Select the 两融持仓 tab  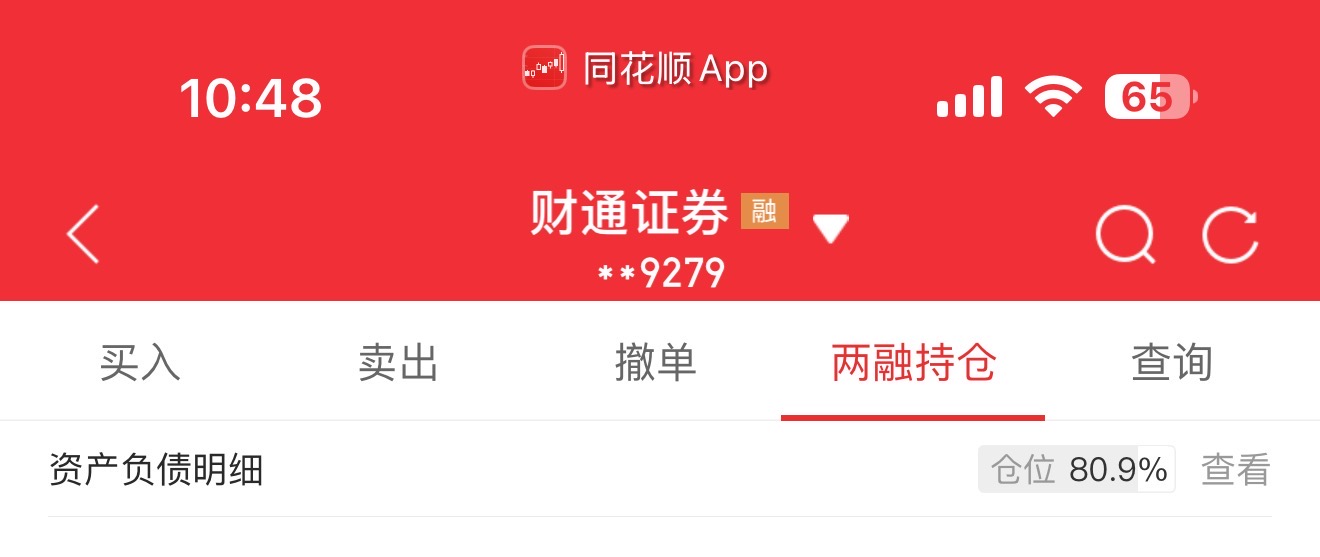click(x=913, y=363)
